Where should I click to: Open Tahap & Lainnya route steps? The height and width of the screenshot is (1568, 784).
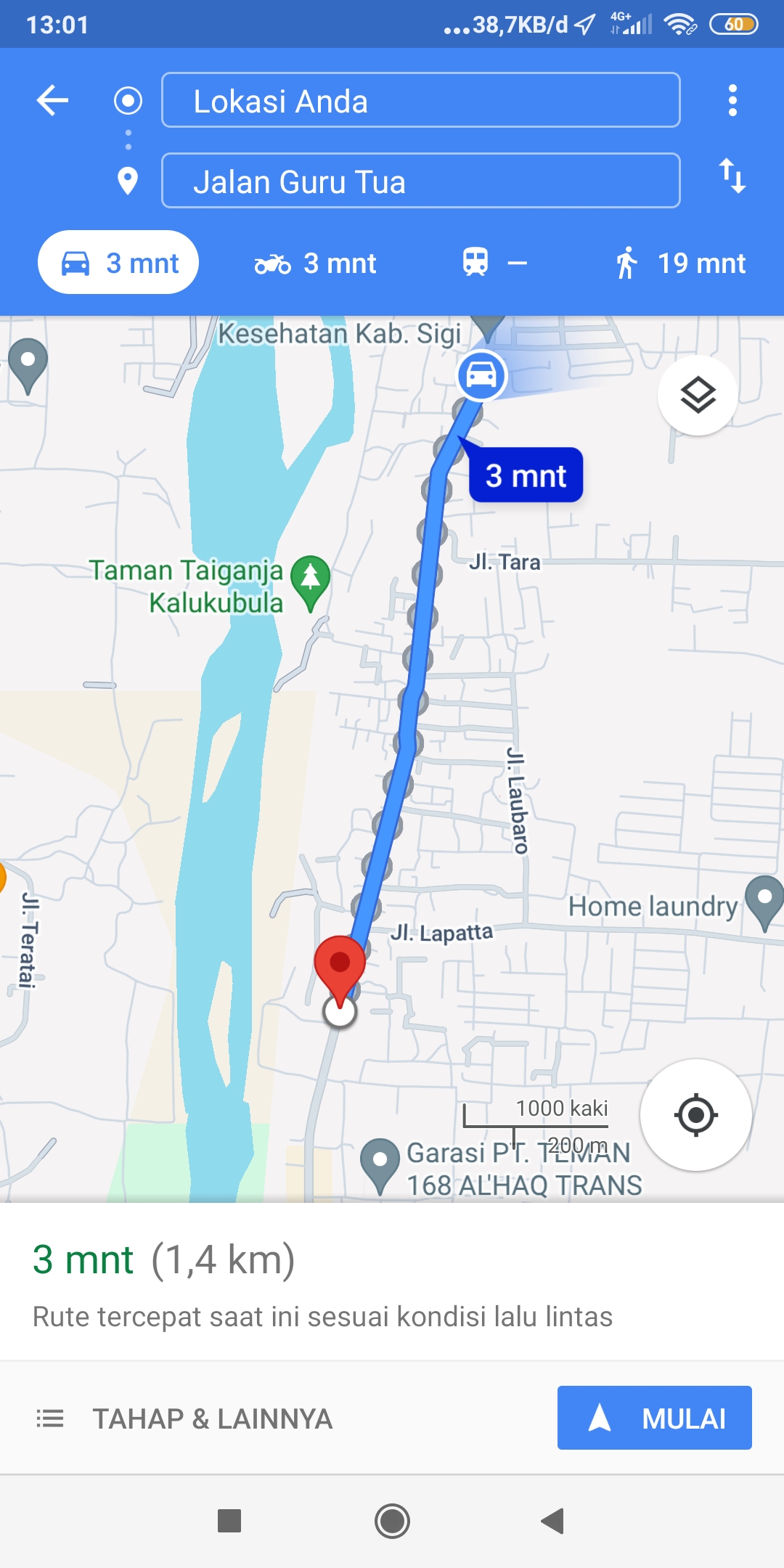point(184,1418)
